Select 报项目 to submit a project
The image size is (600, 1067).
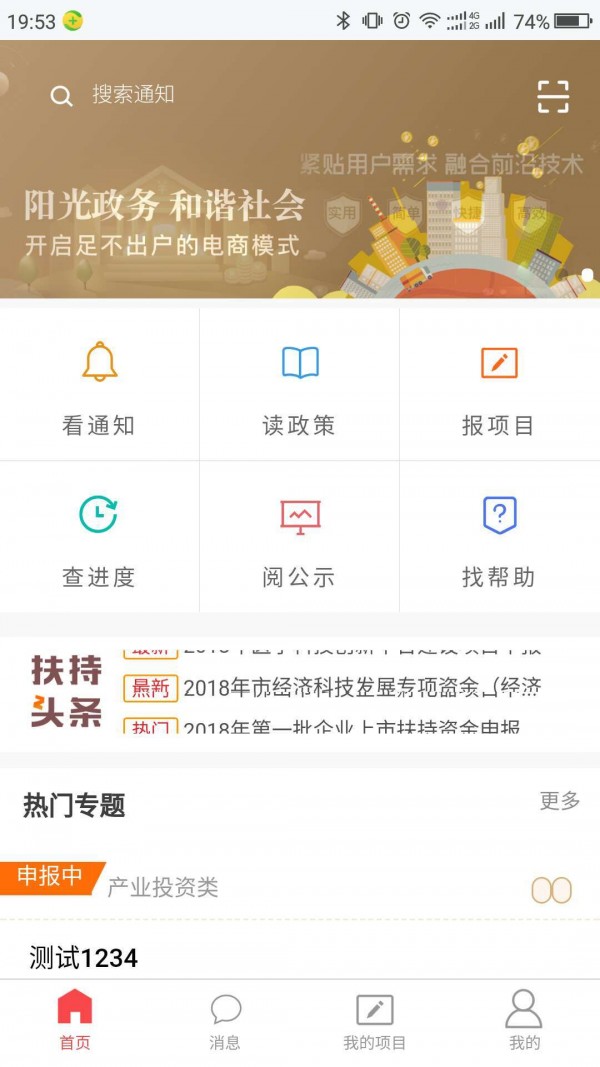(499, 387)
